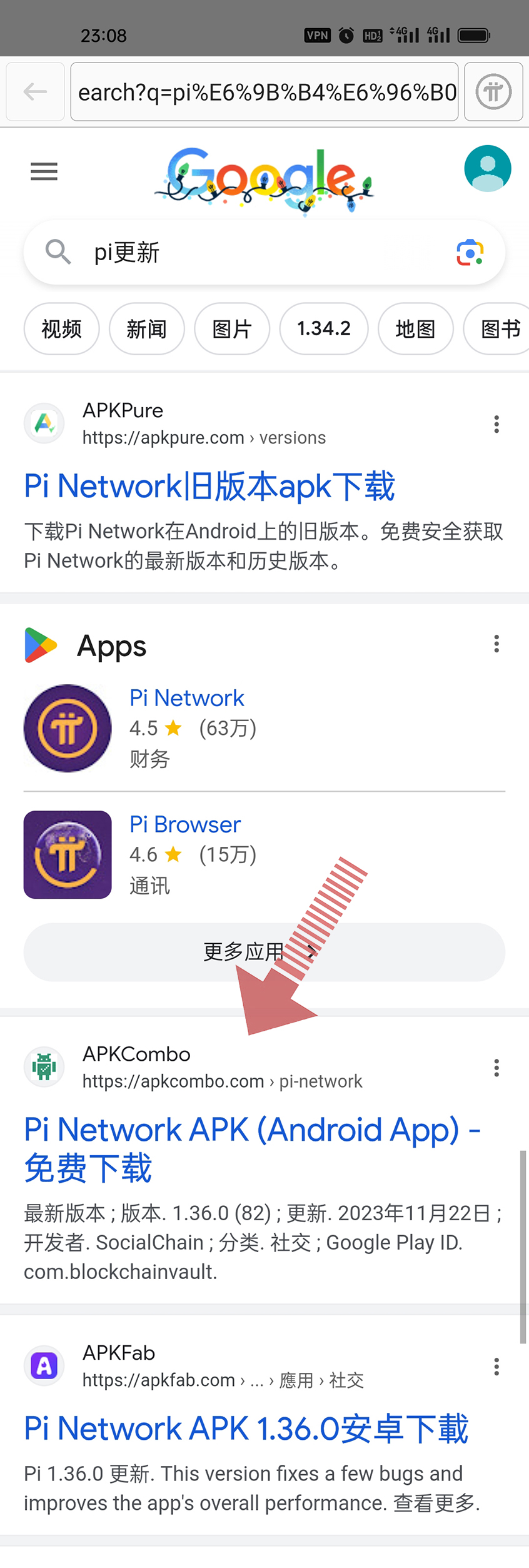Open the Google account avatar

(487, 168)
